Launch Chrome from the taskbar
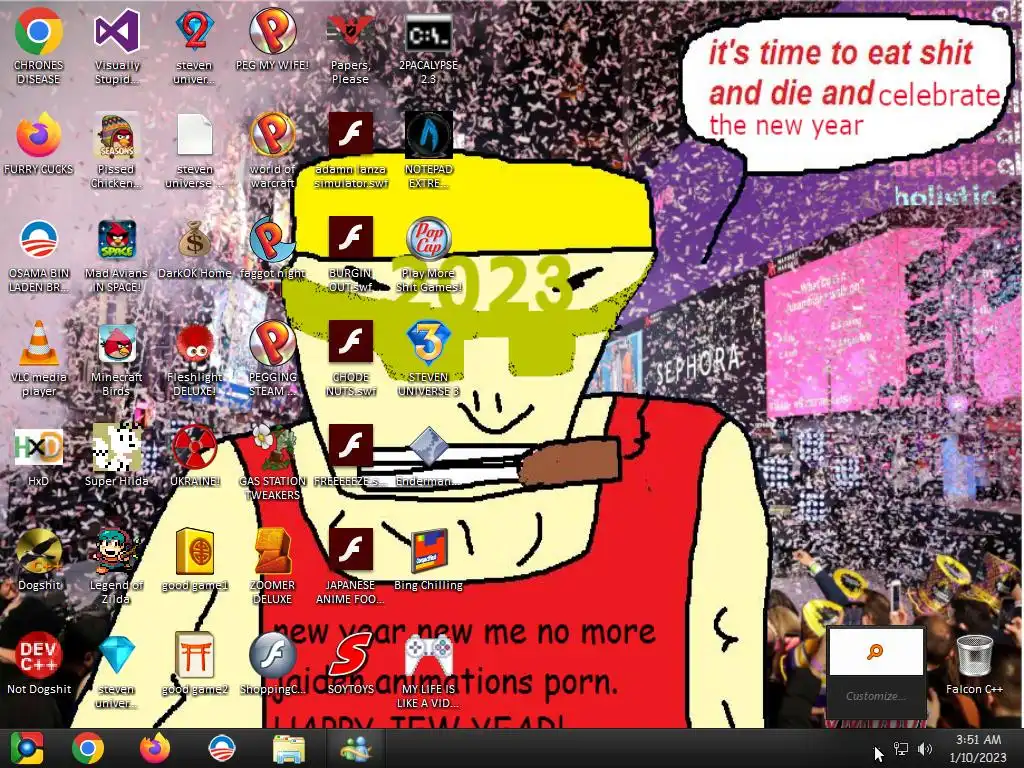Image resolution: width=1024 pixels, height=768 pixels. pos(88,748)
